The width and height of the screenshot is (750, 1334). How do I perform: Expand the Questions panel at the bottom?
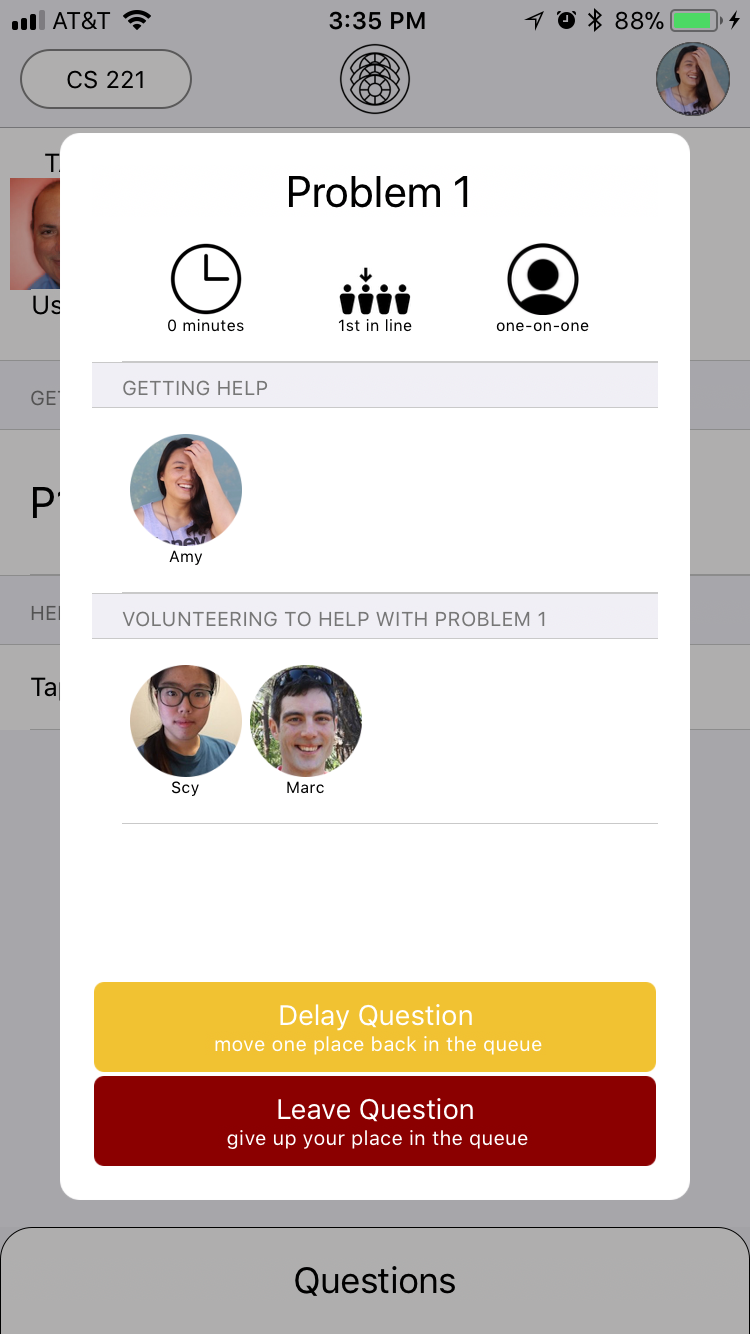[375, 1281]
